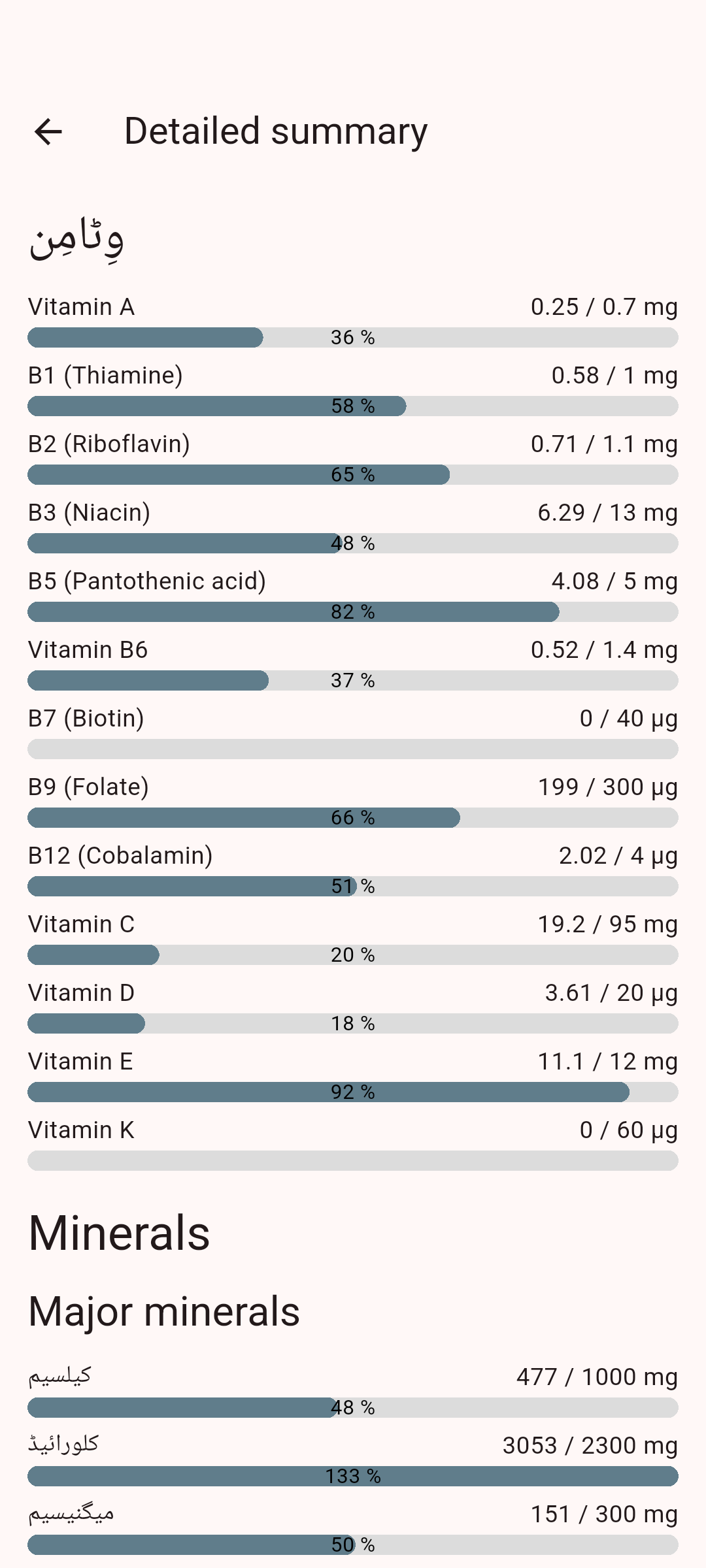Go back from Detailed summary
The height and width of the screenshot is (1568, 706).
click(48, 132)
